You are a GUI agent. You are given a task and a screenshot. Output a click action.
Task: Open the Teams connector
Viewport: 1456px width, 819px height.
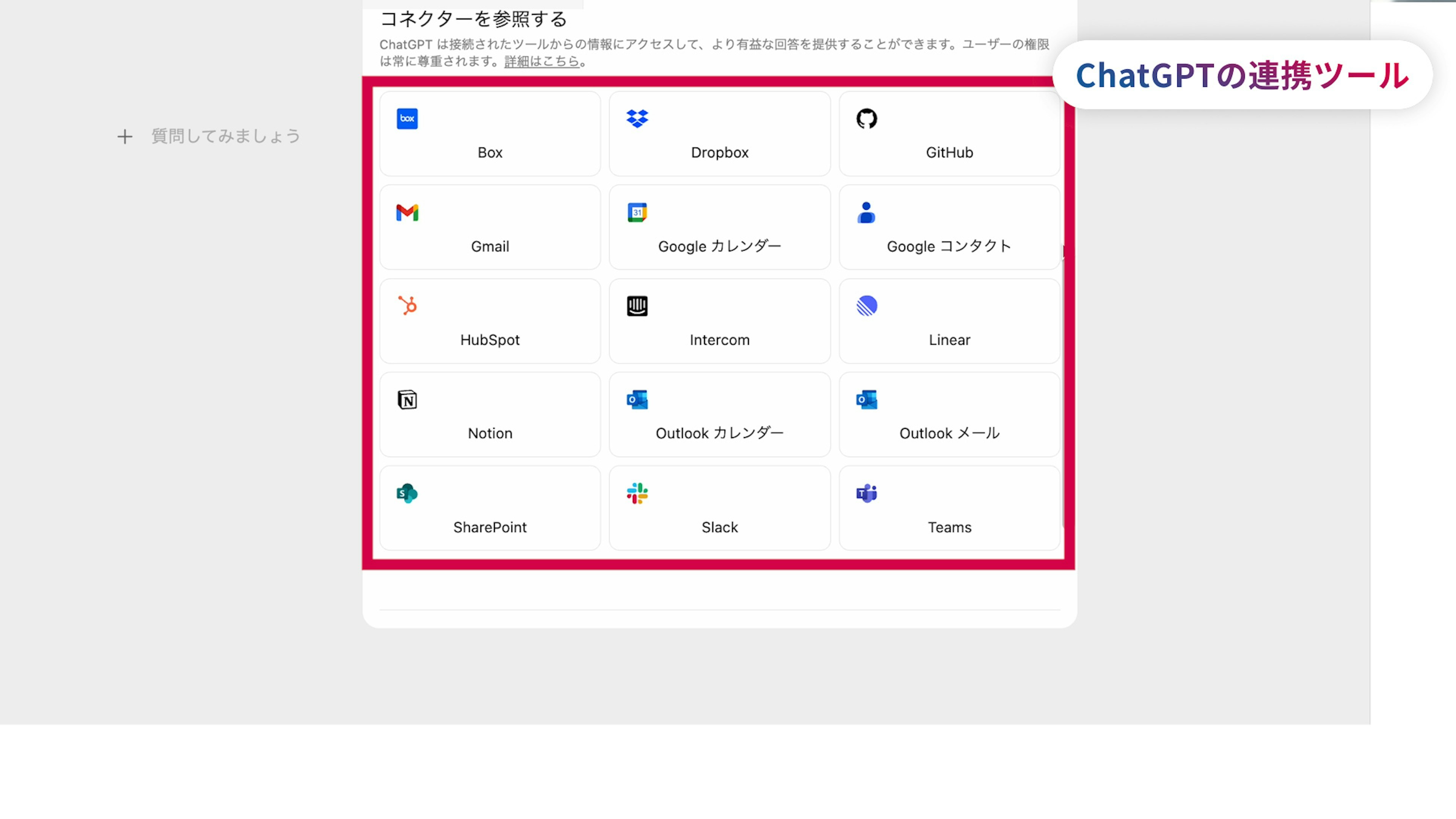click(949, 508)
